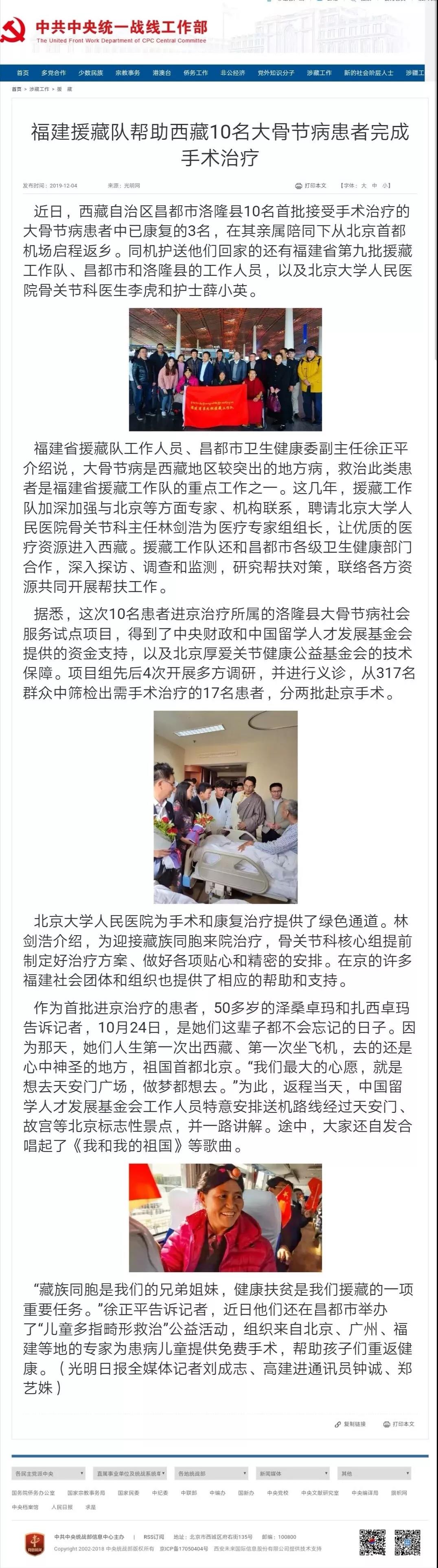Expand the 各民主党派中央 dropdown
Screen dimensions: 438x1568
pyautogui.click(x=49, y=1473)
